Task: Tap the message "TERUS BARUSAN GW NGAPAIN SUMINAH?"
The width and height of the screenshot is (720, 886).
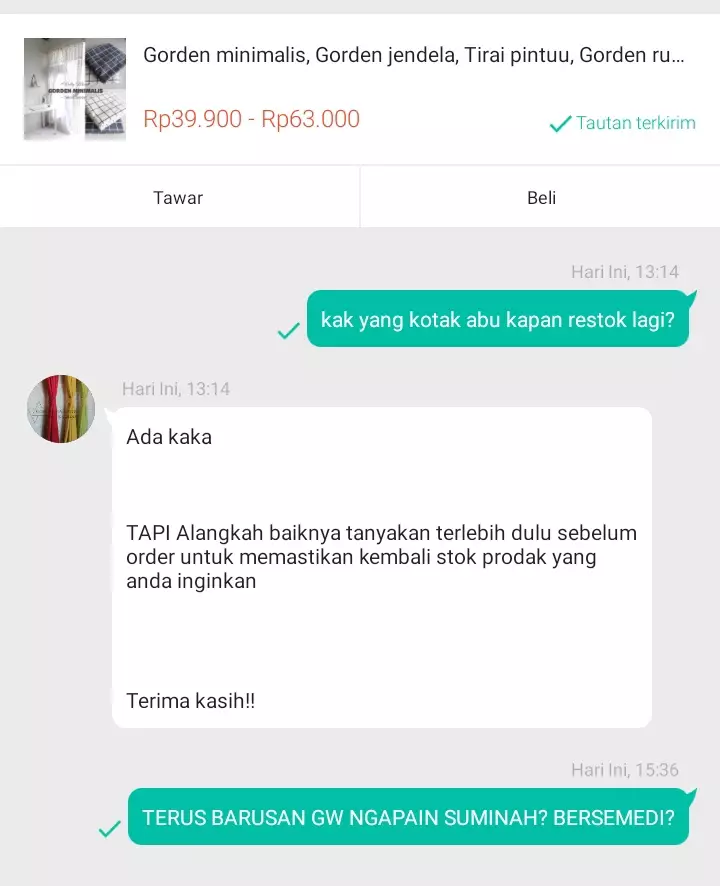Action: [407, 816]
